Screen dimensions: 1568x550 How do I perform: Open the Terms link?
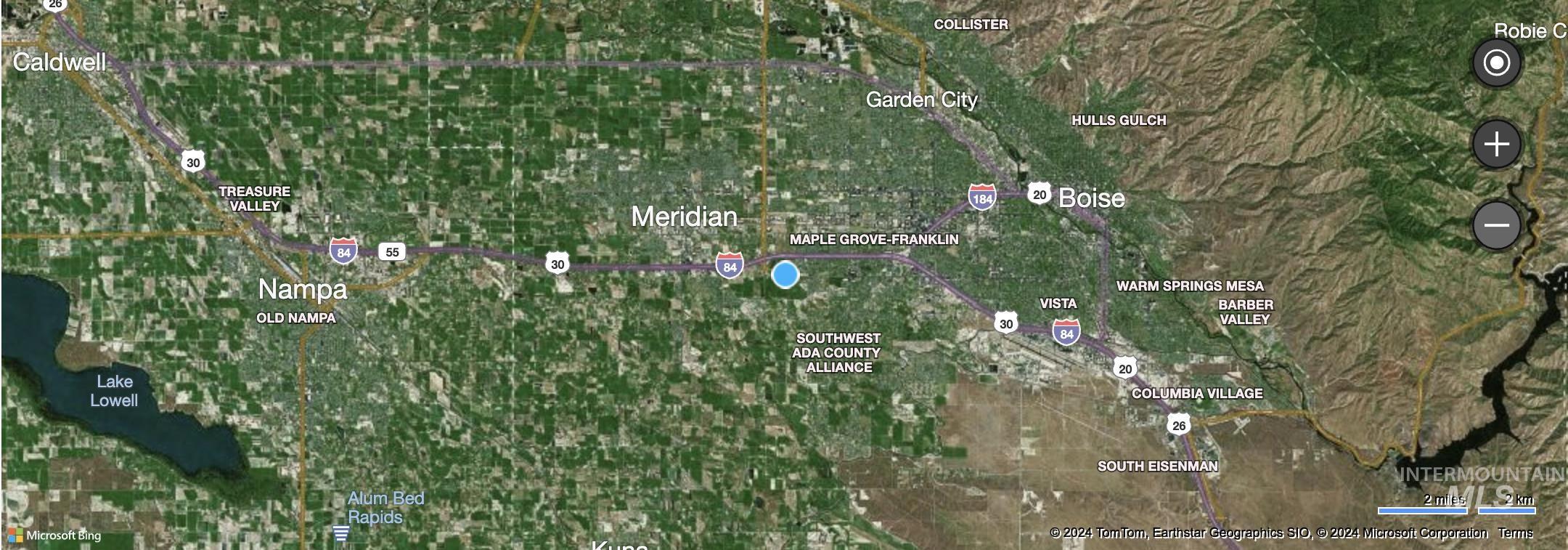point(1515,533)
